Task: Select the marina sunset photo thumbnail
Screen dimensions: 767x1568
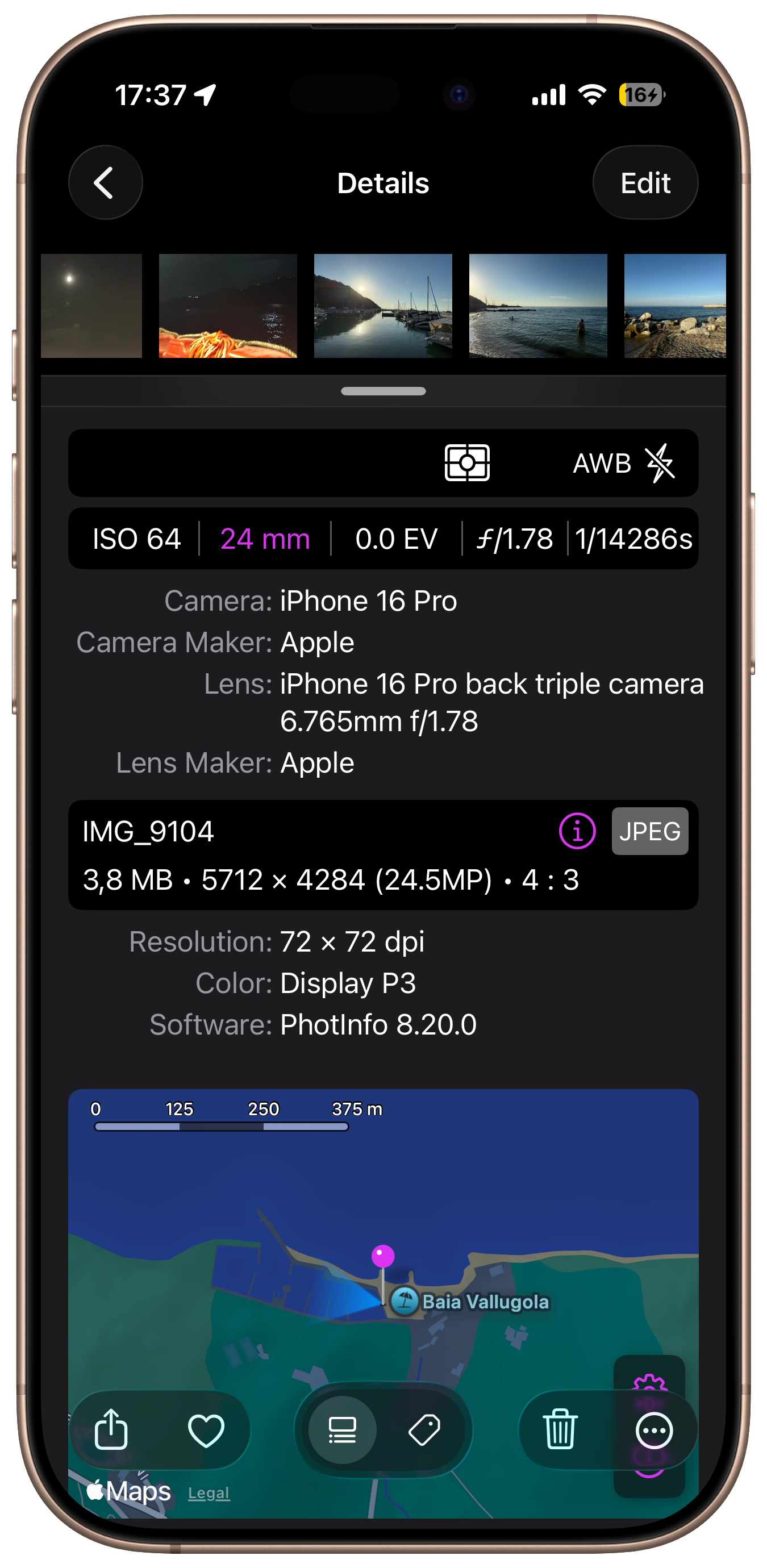Action: pyautogui.click(x=383, y=306)
